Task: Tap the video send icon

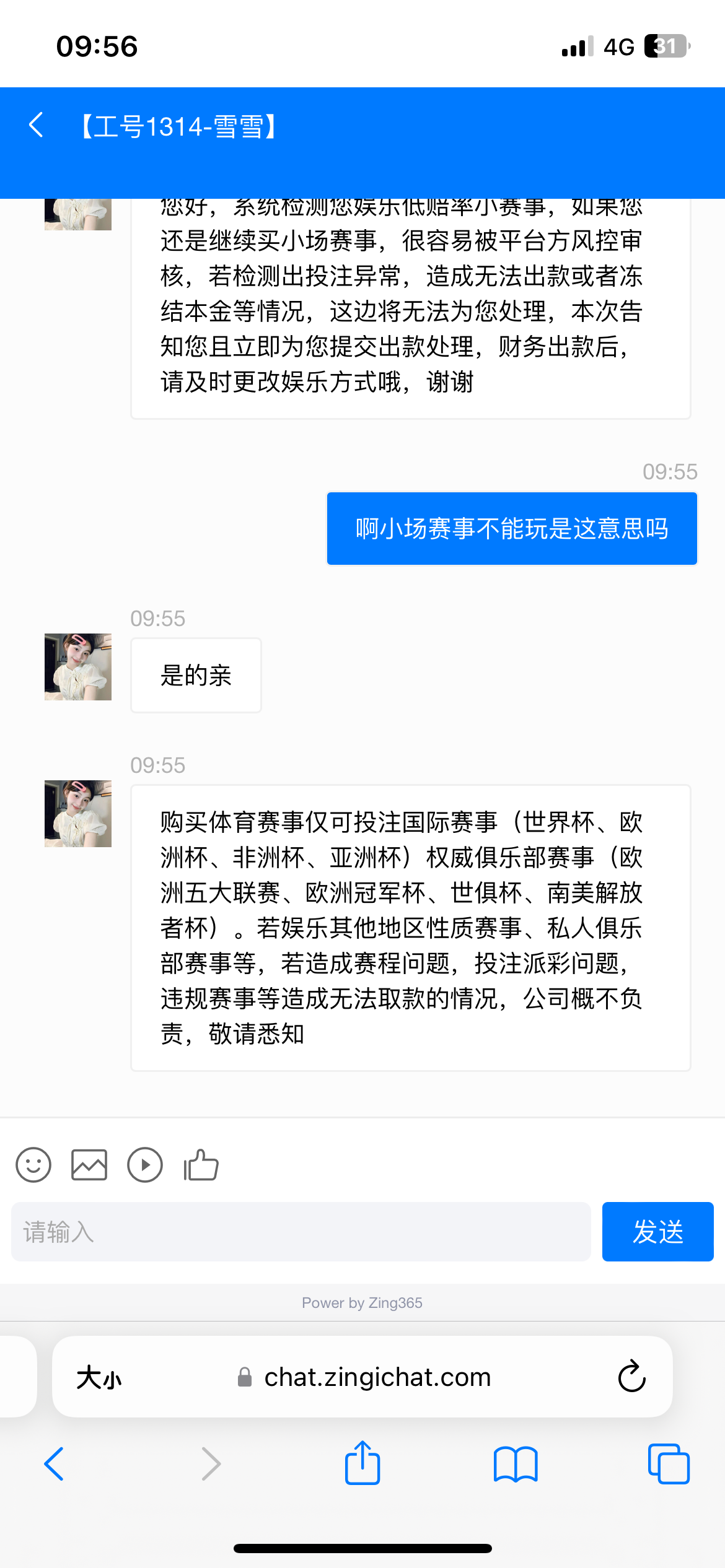Action: (145, 1164)
